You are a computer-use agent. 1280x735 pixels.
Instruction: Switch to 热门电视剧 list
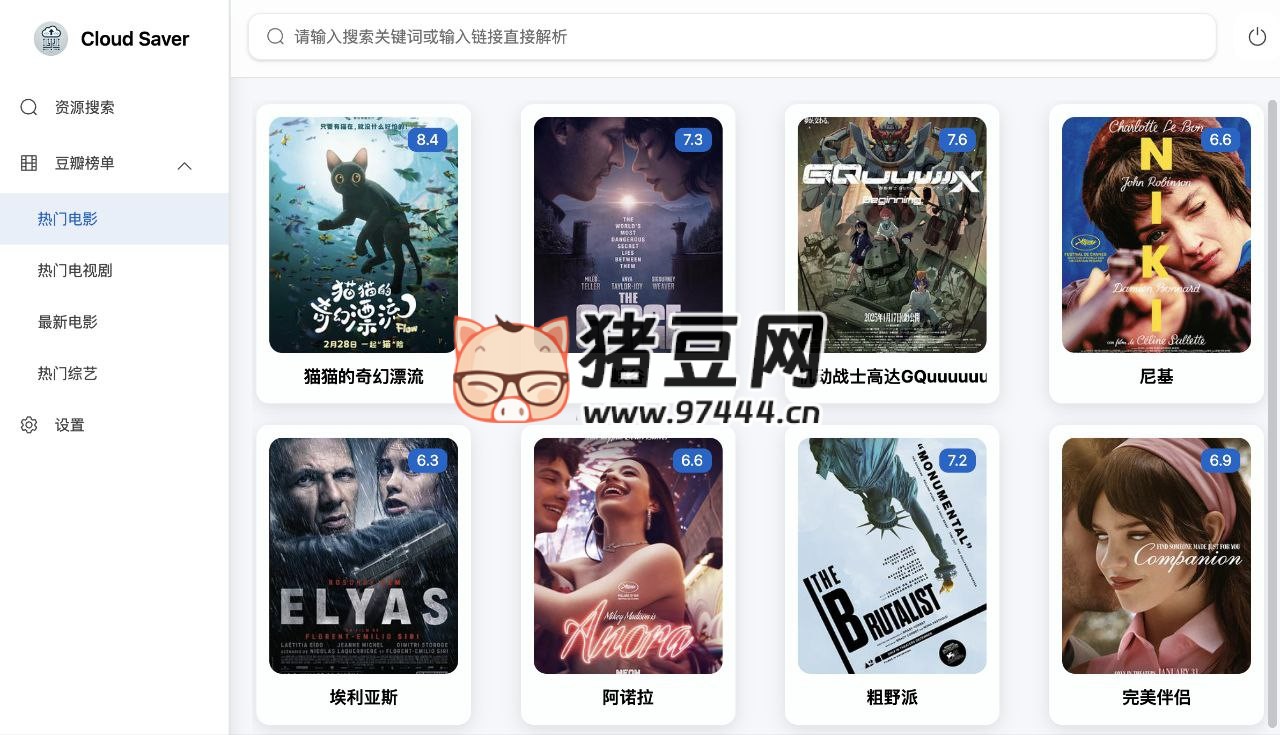[x=75, y=270]
